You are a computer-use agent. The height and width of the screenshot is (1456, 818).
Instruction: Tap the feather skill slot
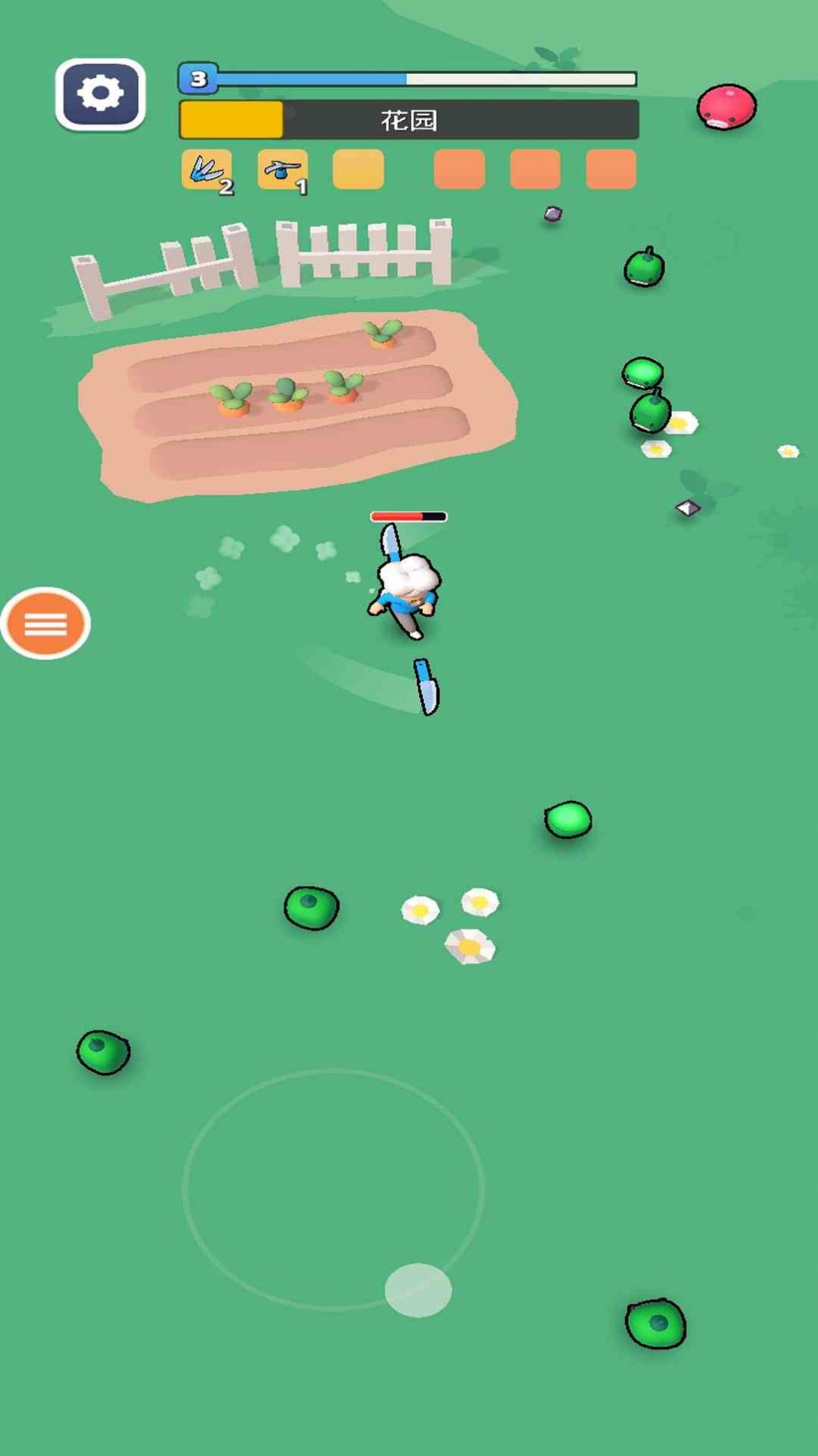point(207,169)
